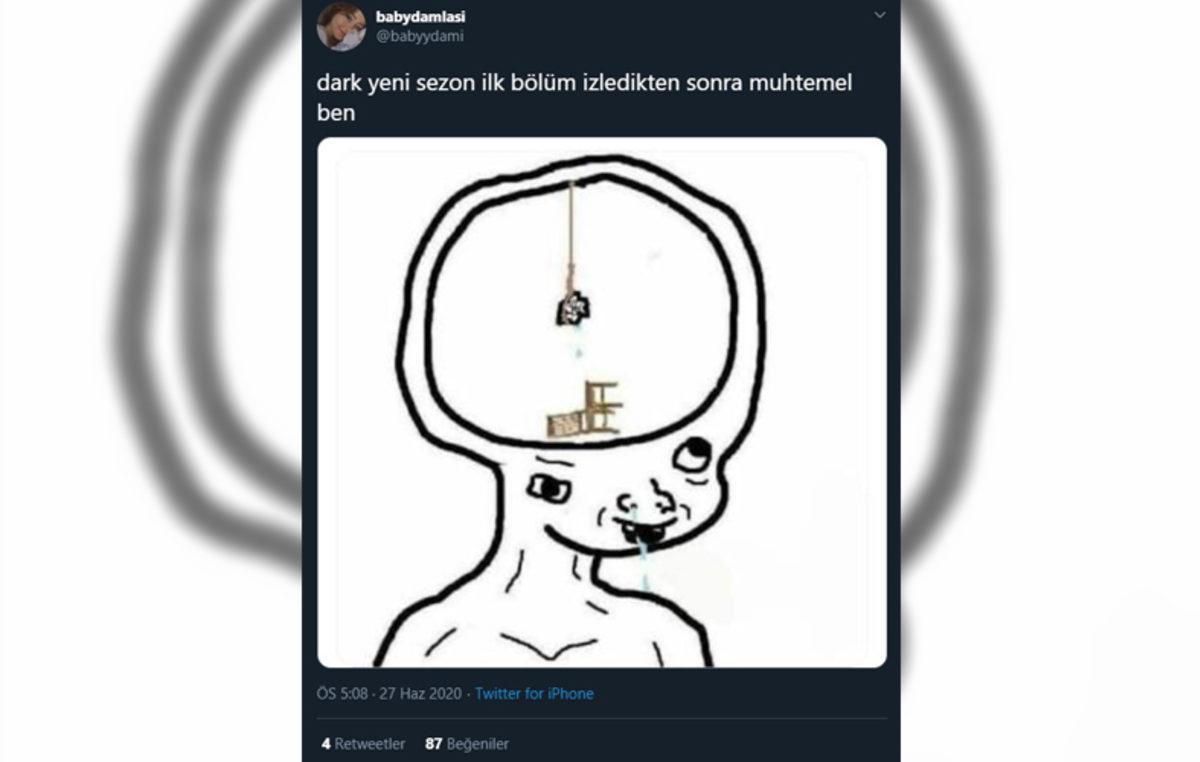View the 87 Beğeniler list
The width and height of the screenshot is (1200, 762).
[467, 744]
